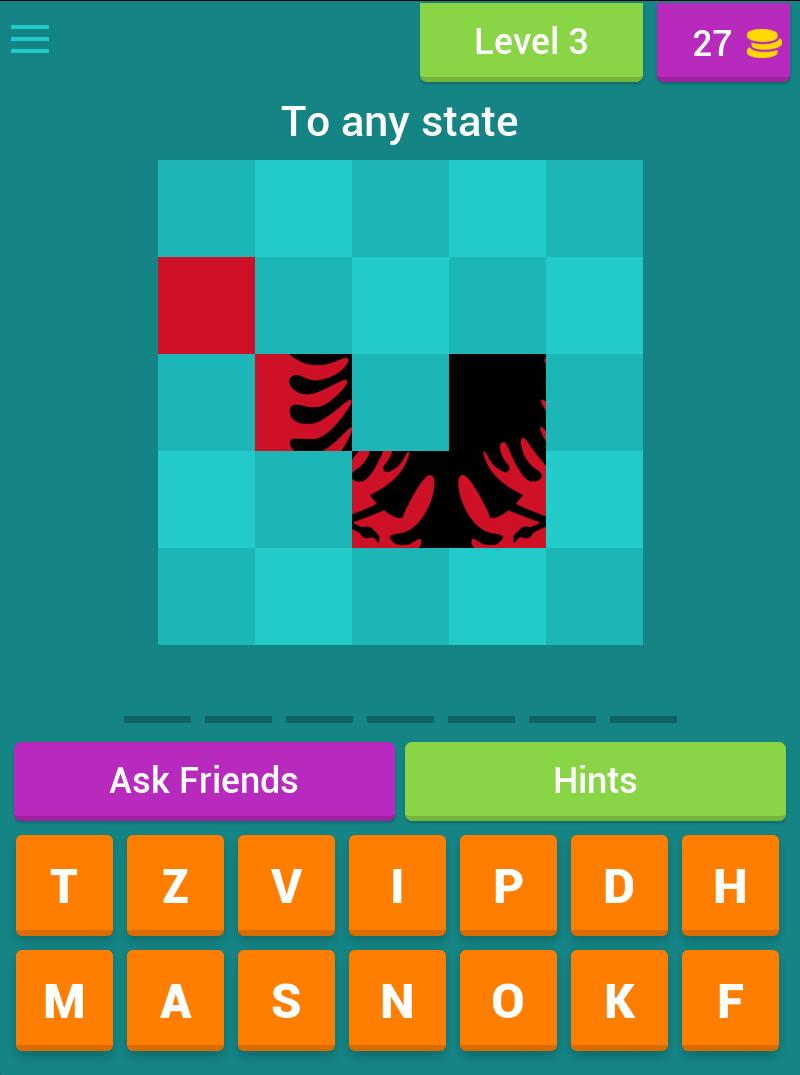Pick the letter M tile
The width and height of the screenshot is (800, 1075).
[x=64, y=1000]
